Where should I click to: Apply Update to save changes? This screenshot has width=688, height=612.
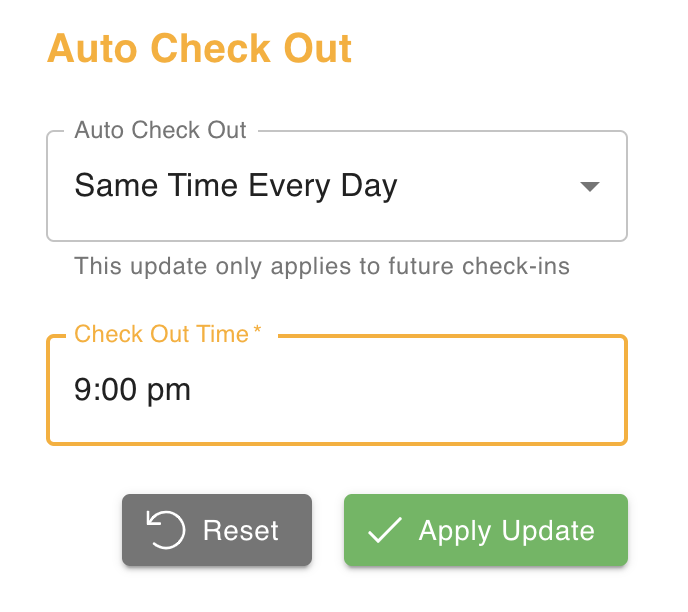(x=485, y=531)
